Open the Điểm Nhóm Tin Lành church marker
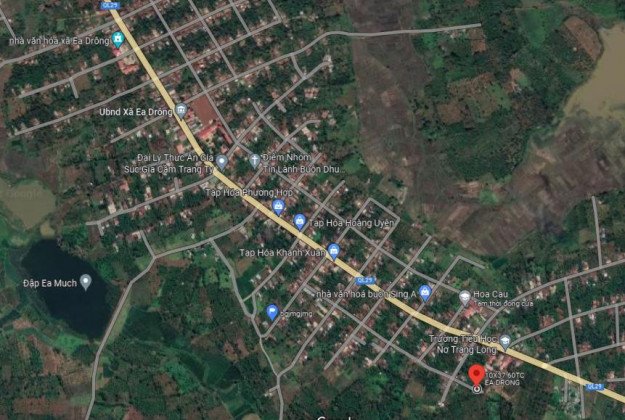The image size is (625, 420). coord(254,160)
